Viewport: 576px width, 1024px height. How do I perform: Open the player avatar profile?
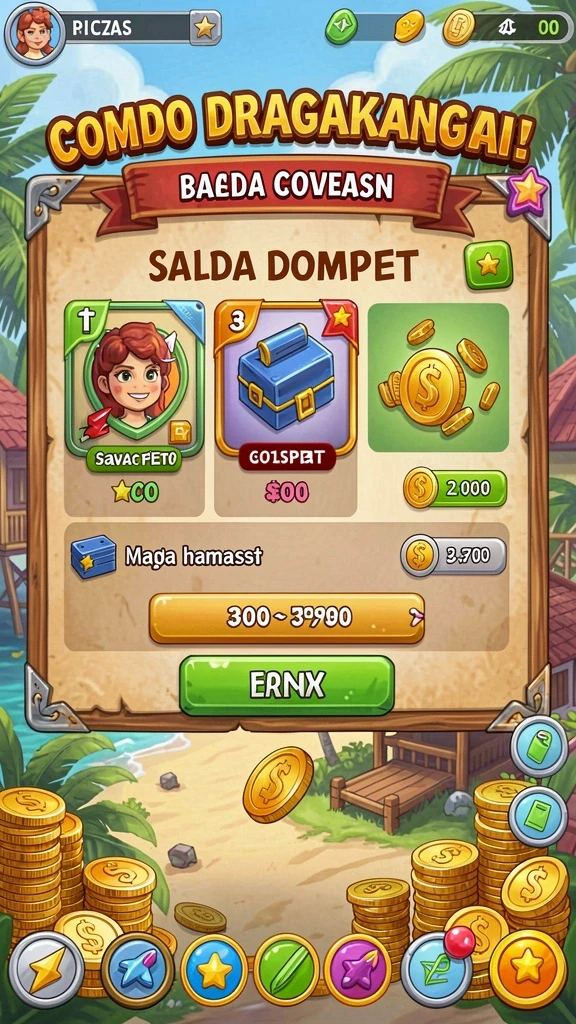pos(34,33)
